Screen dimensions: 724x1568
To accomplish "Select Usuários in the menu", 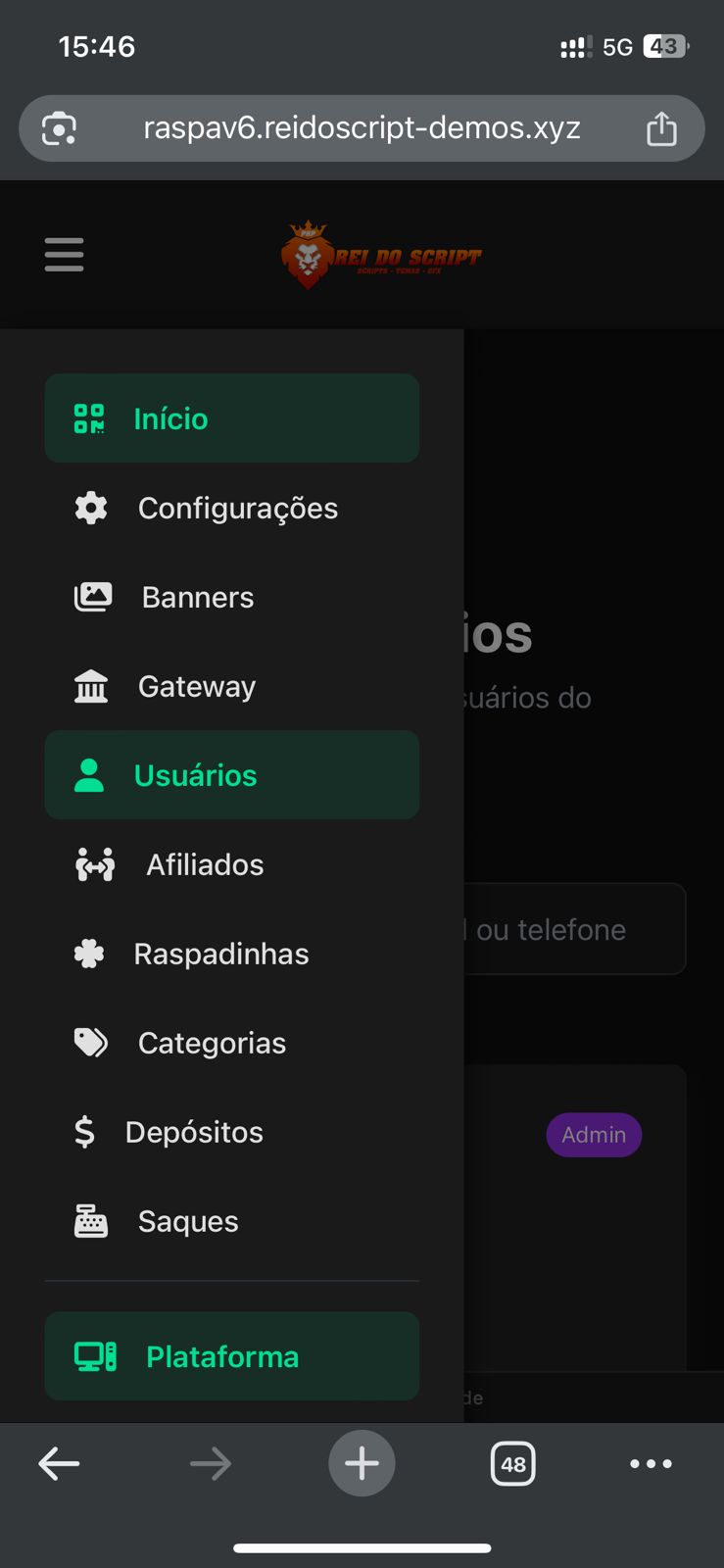I will (x=231, y=775).
